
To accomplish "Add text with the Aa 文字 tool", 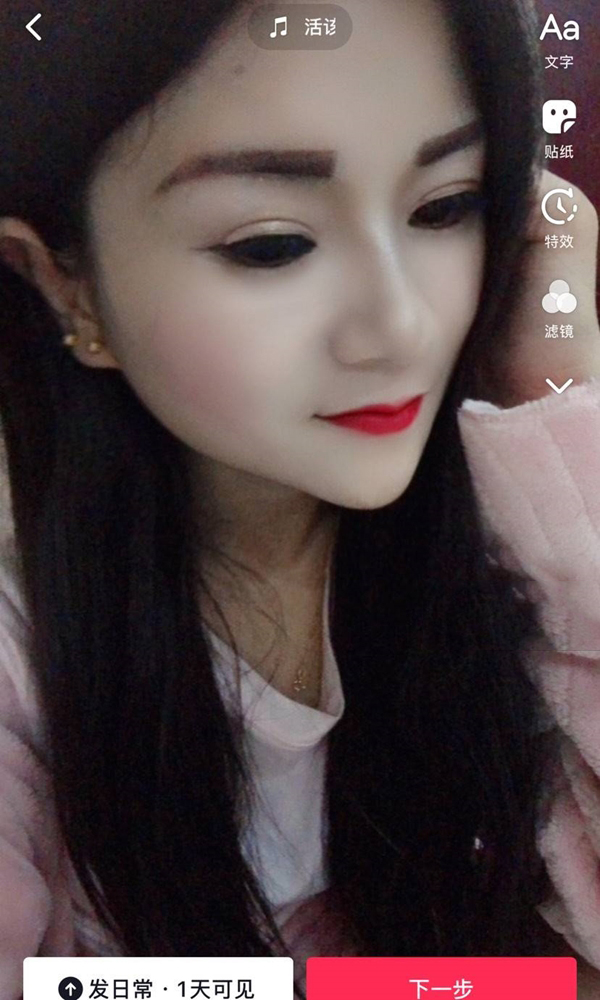I will point(559,38).
